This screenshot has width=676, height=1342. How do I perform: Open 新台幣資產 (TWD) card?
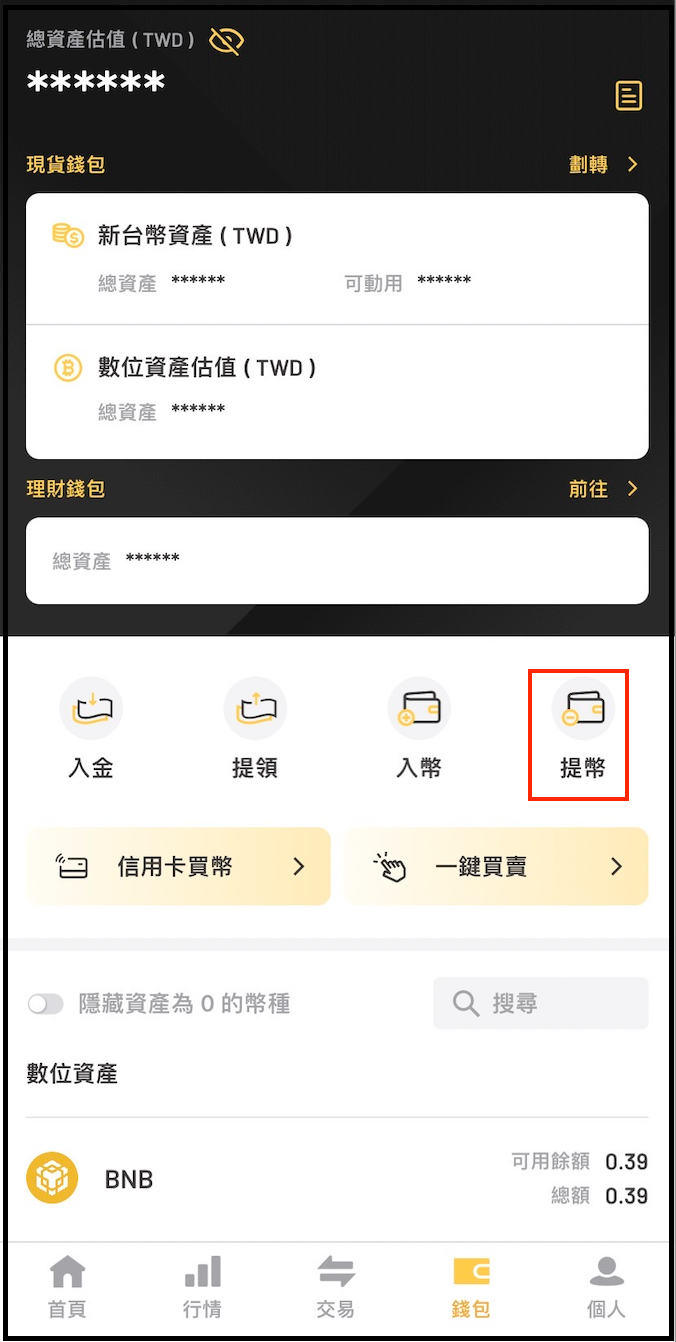337,258
